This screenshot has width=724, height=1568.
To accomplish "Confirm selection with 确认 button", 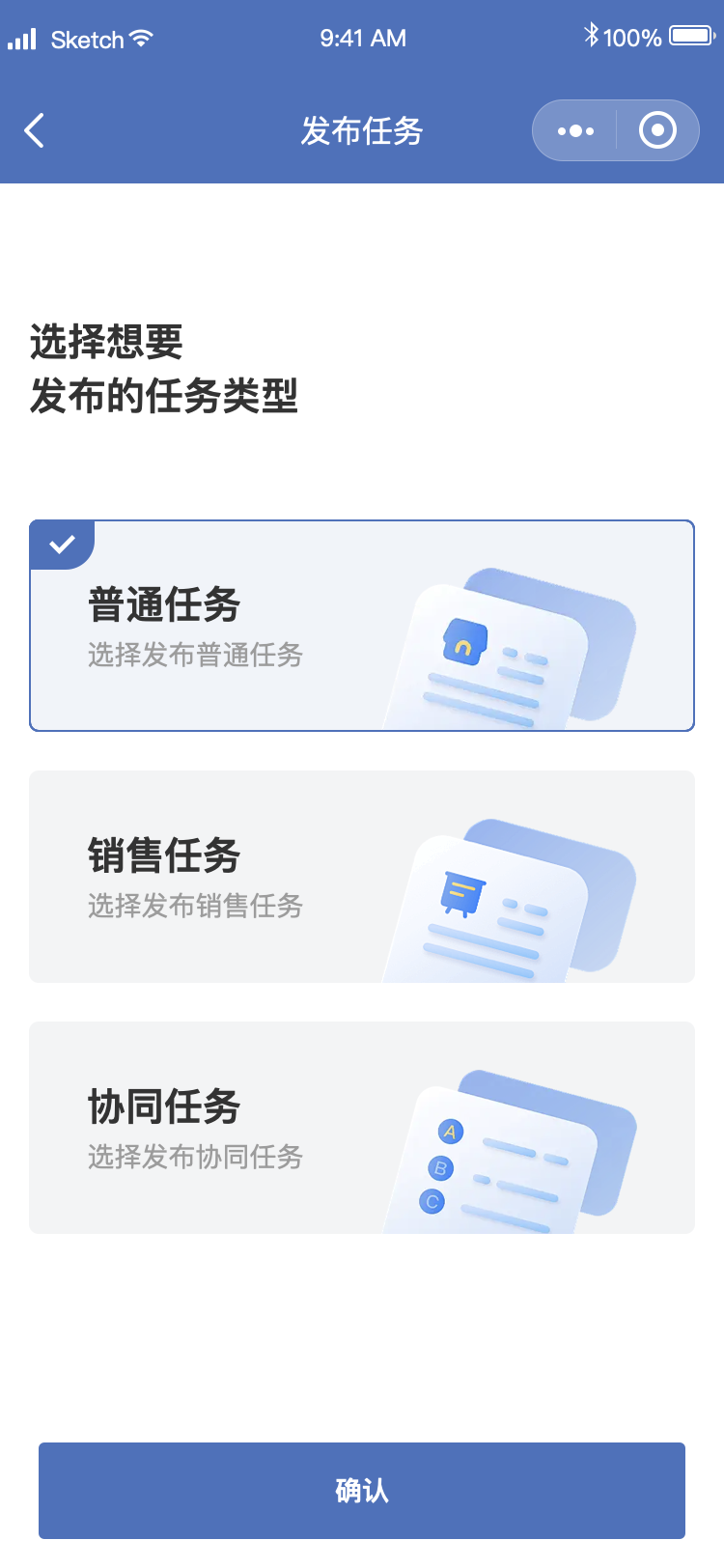I will [362, 1490].
